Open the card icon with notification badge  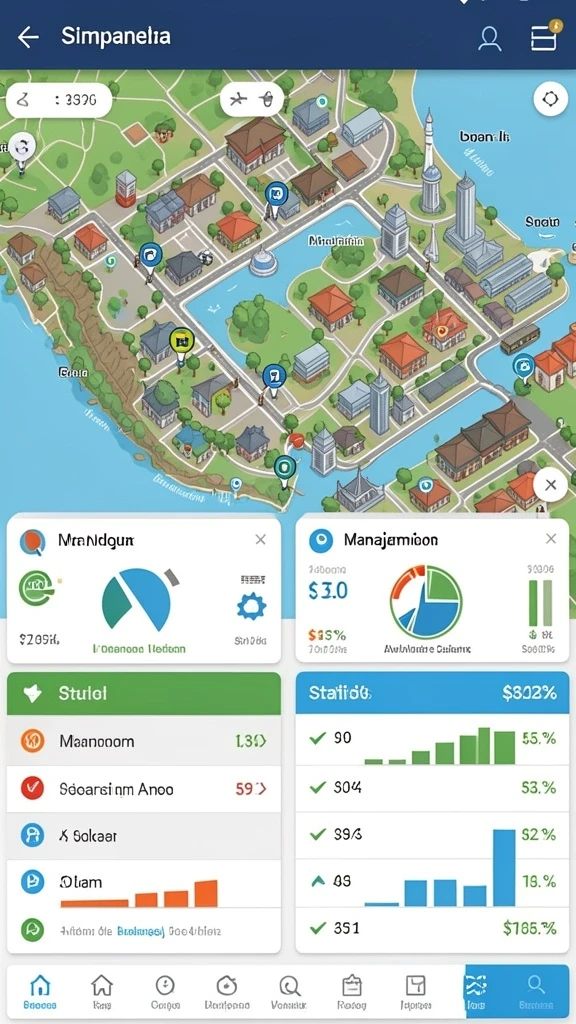coord(543,37)
